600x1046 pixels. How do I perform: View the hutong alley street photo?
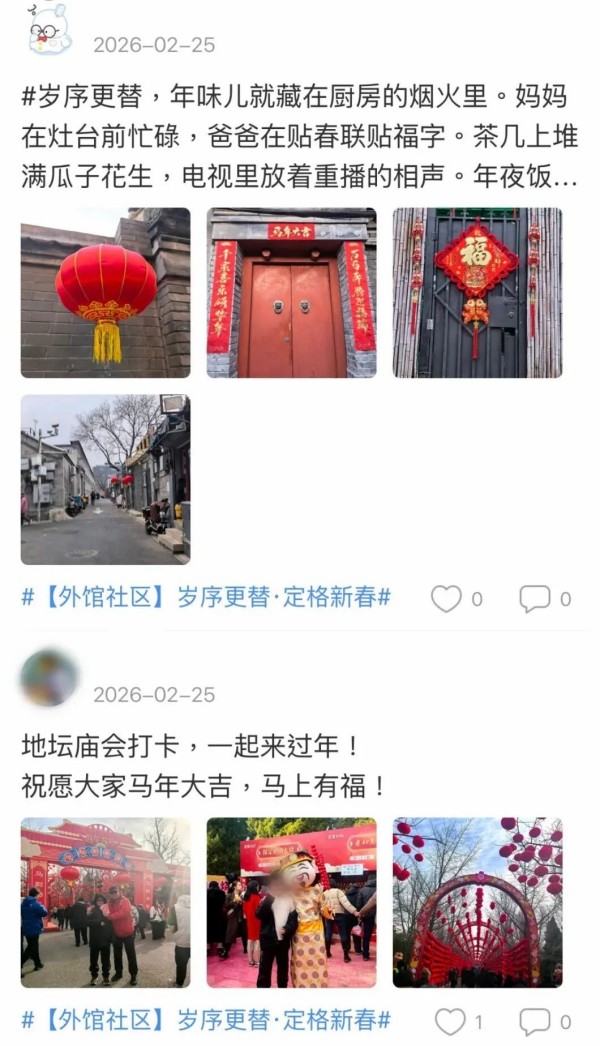[105, 479]
